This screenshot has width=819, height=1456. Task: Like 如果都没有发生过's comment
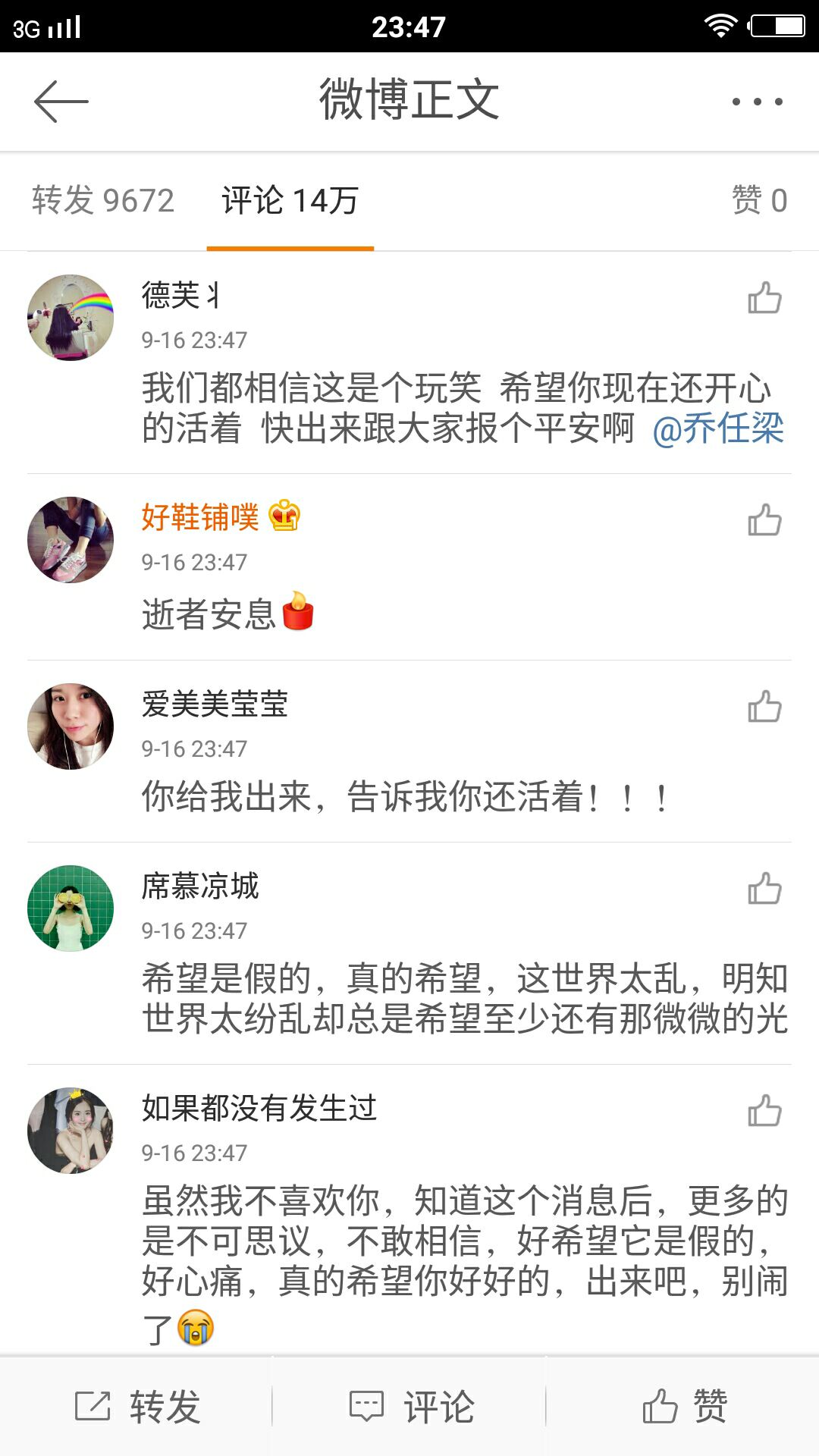(764, 1111)
